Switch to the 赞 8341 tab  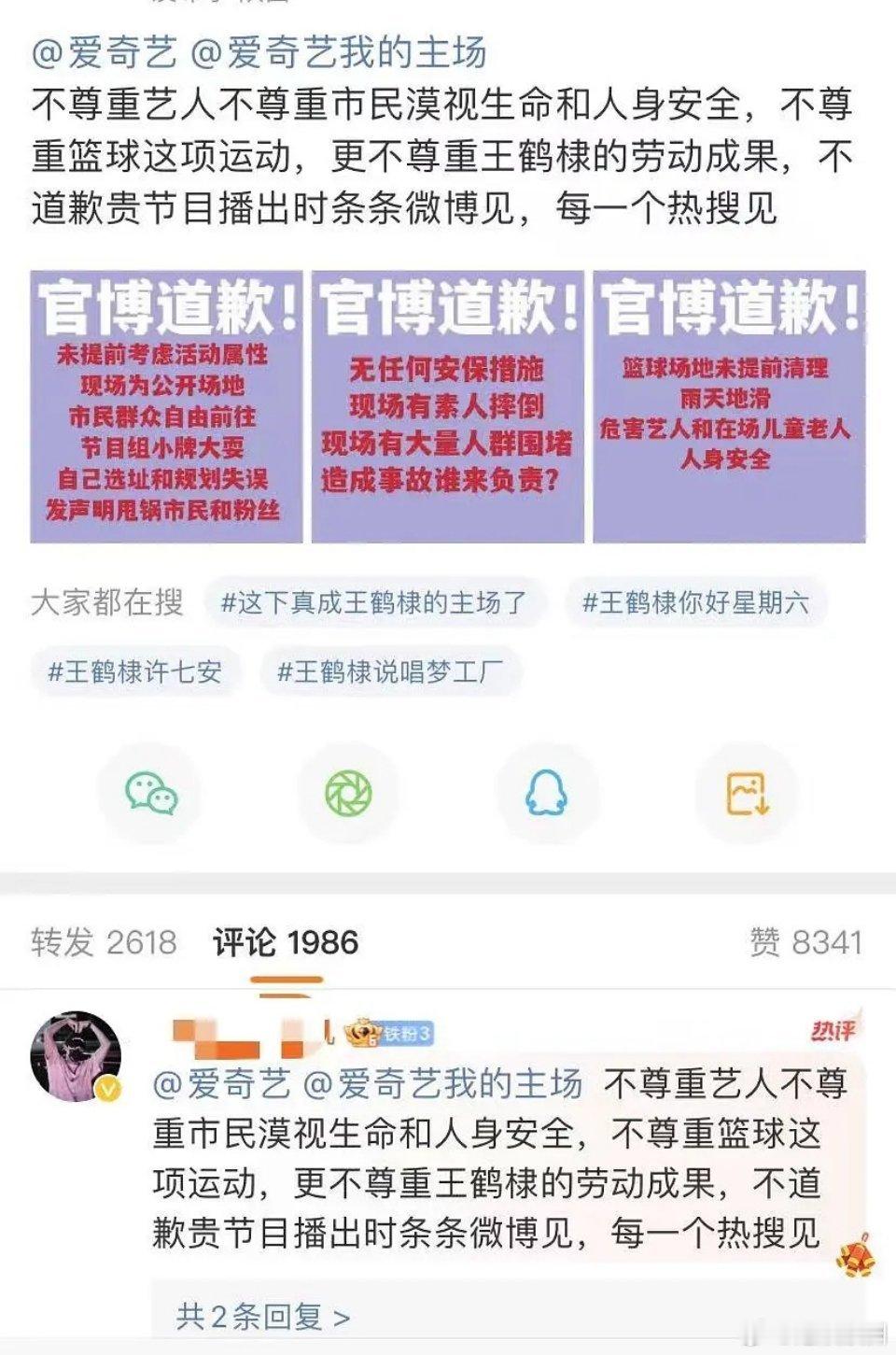click(805, 942)
